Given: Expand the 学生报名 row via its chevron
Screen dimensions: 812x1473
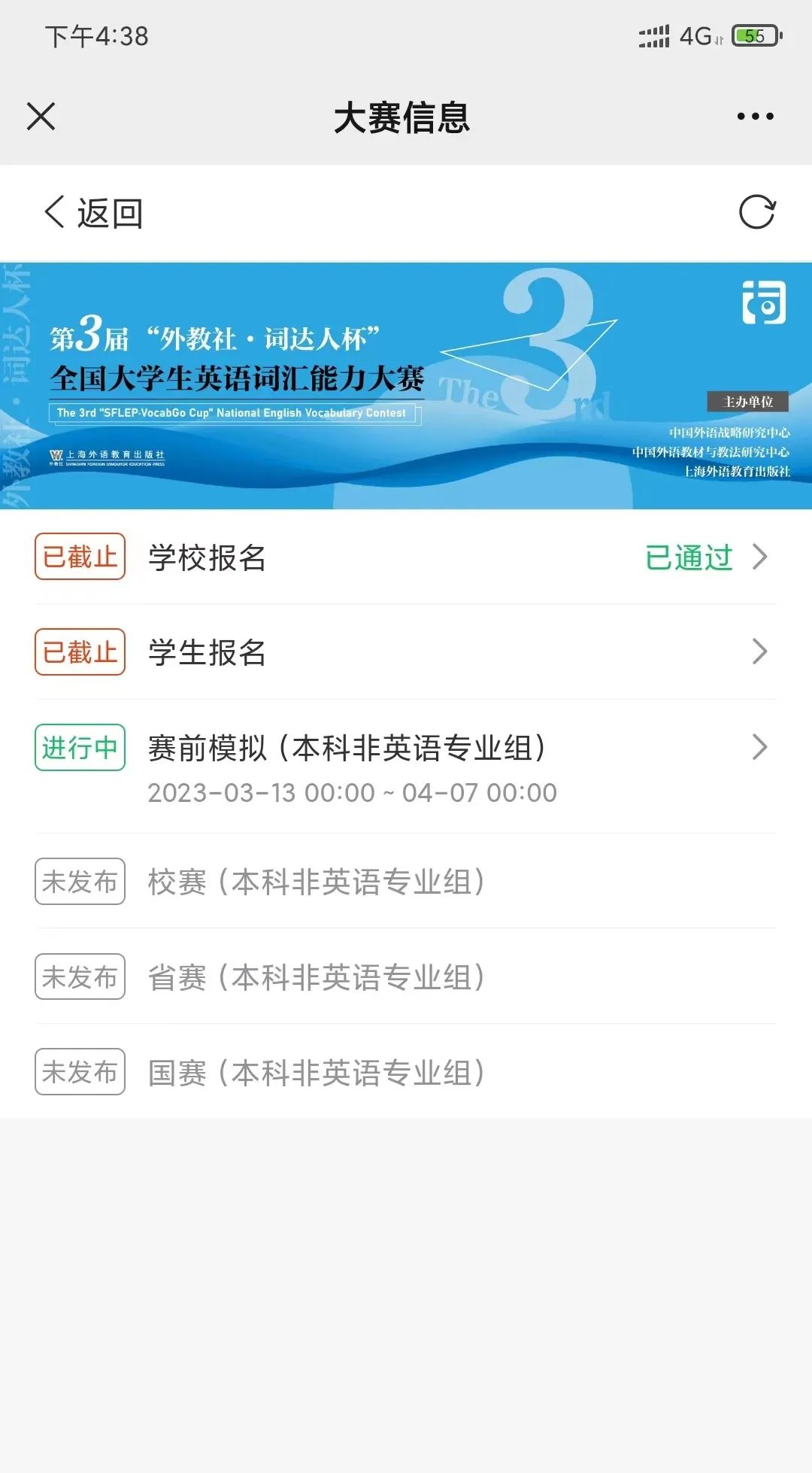Looking at the screenshot, I should click(x=762, y=653).
